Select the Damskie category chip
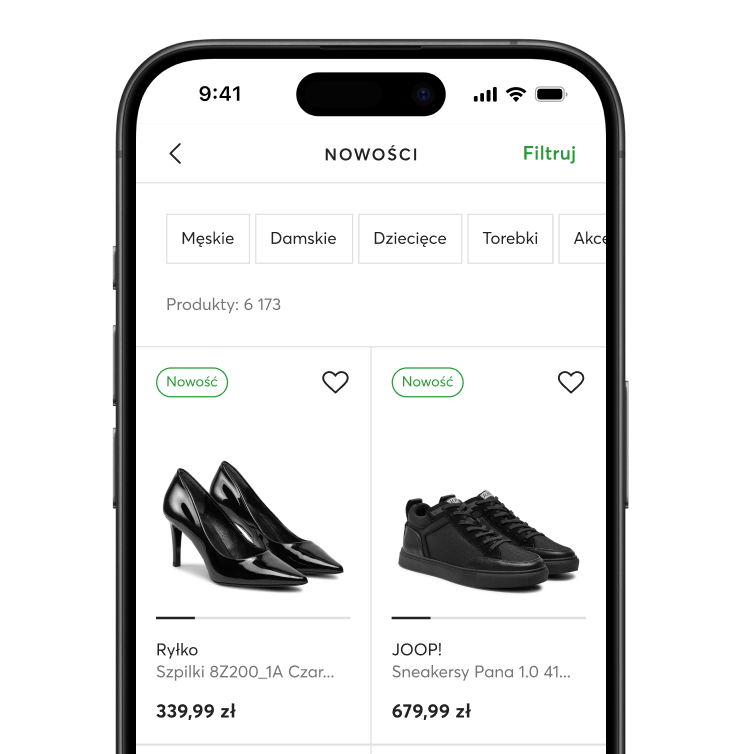Image resolution: width=754 pixels, height=754 pixels. (303, 238)
